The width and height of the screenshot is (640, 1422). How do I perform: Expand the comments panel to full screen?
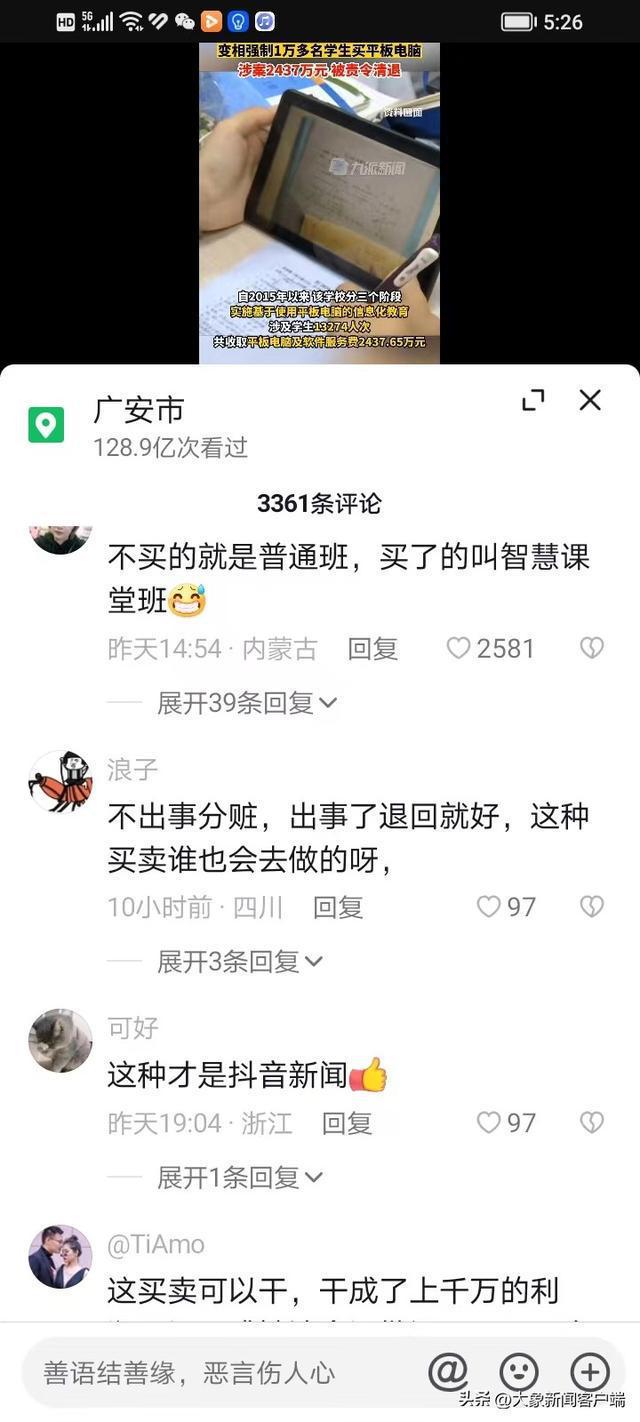click(533, 400)
